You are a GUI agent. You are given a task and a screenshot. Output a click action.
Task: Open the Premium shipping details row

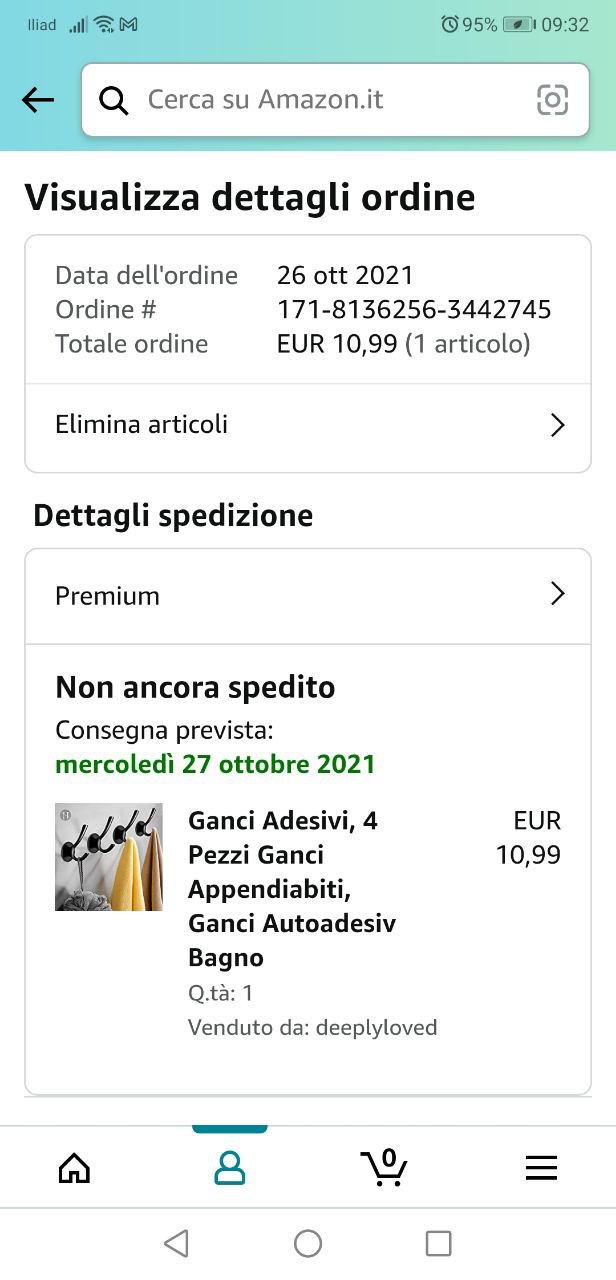tap(308, 596)
